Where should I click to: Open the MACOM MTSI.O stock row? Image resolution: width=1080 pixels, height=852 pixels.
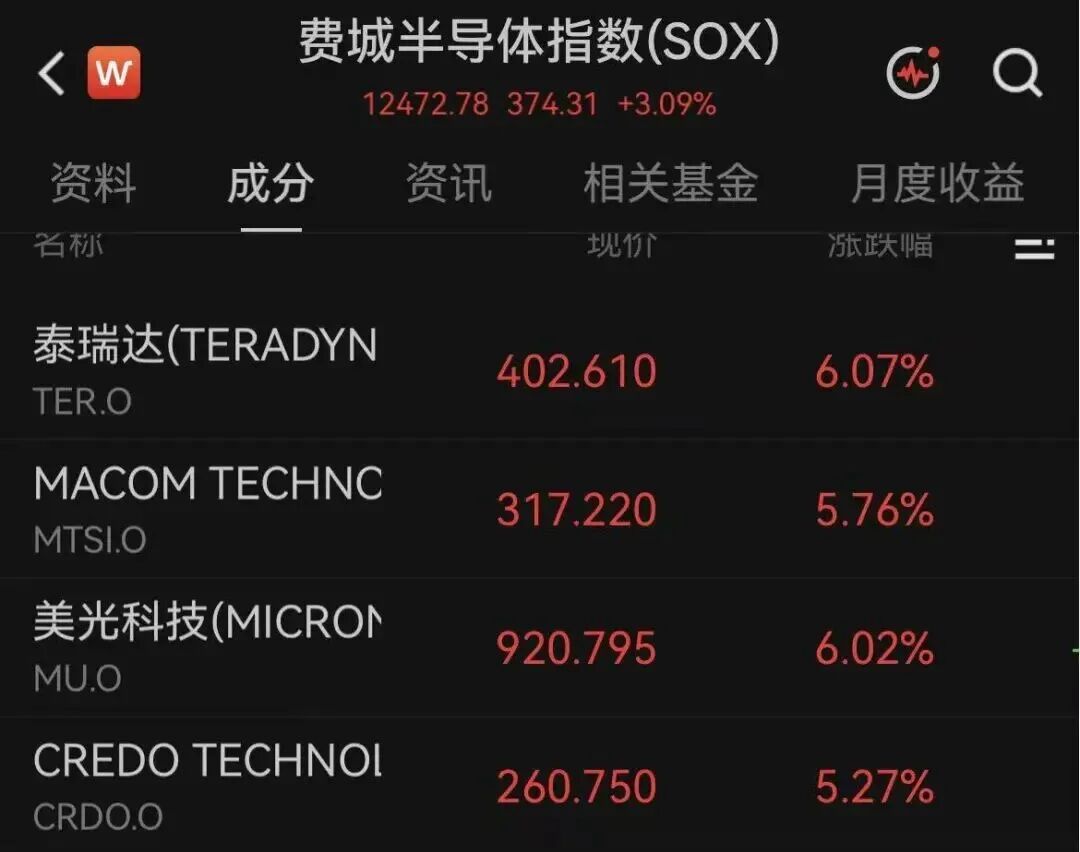tap(540, 508)
